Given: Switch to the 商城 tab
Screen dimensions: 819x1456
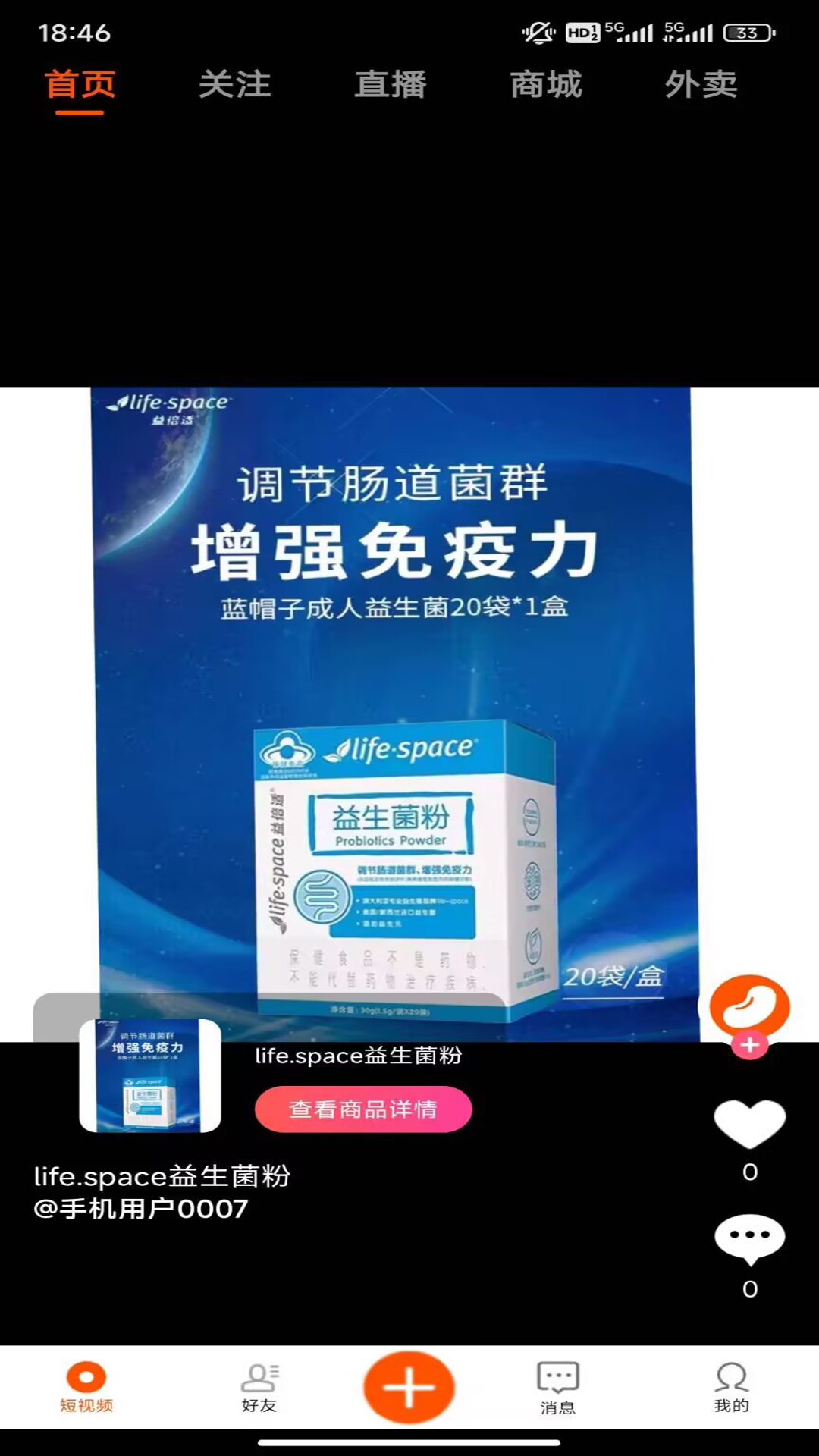Looking at the screenshot, I should [548, 85].
